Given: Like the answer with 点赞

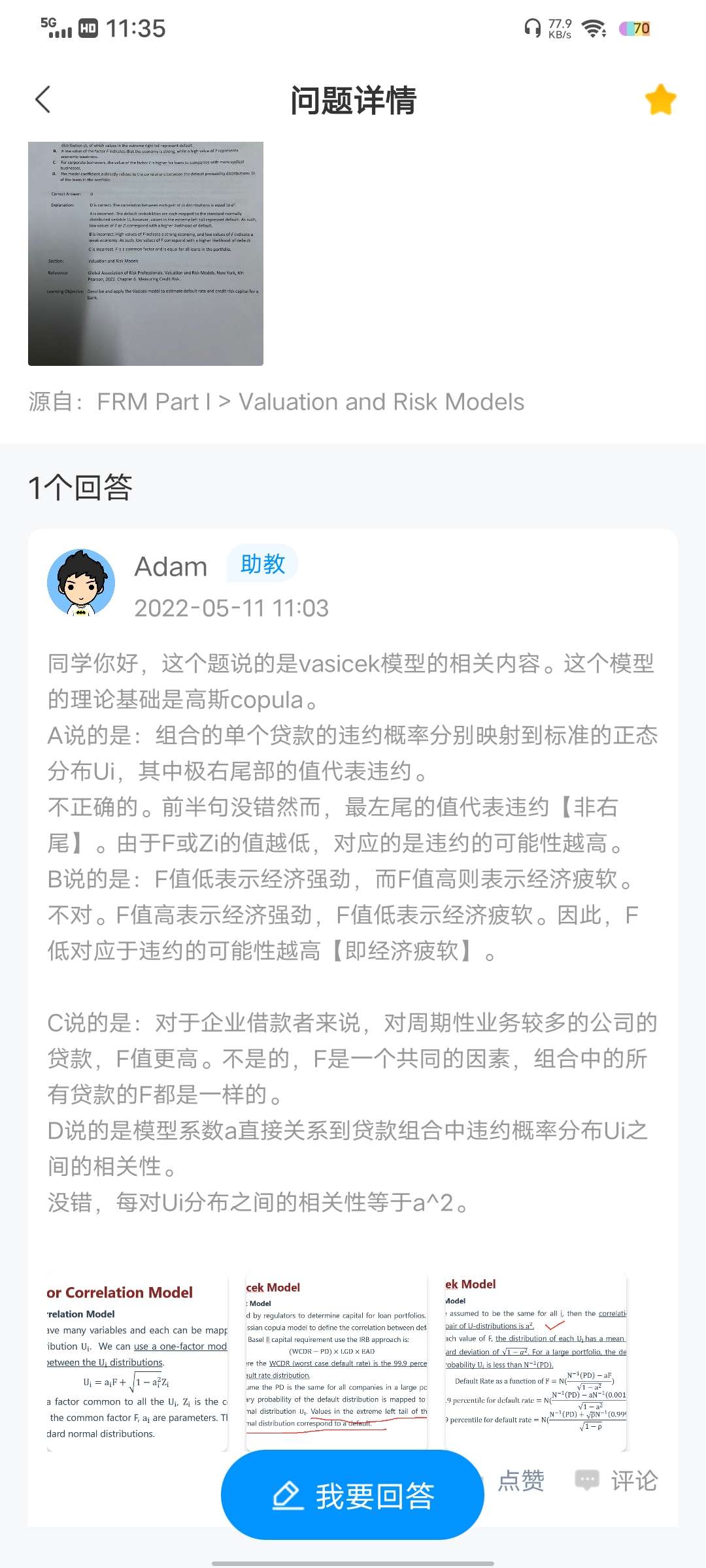Looking at the screenshot, I should [x=520, y=1480].
